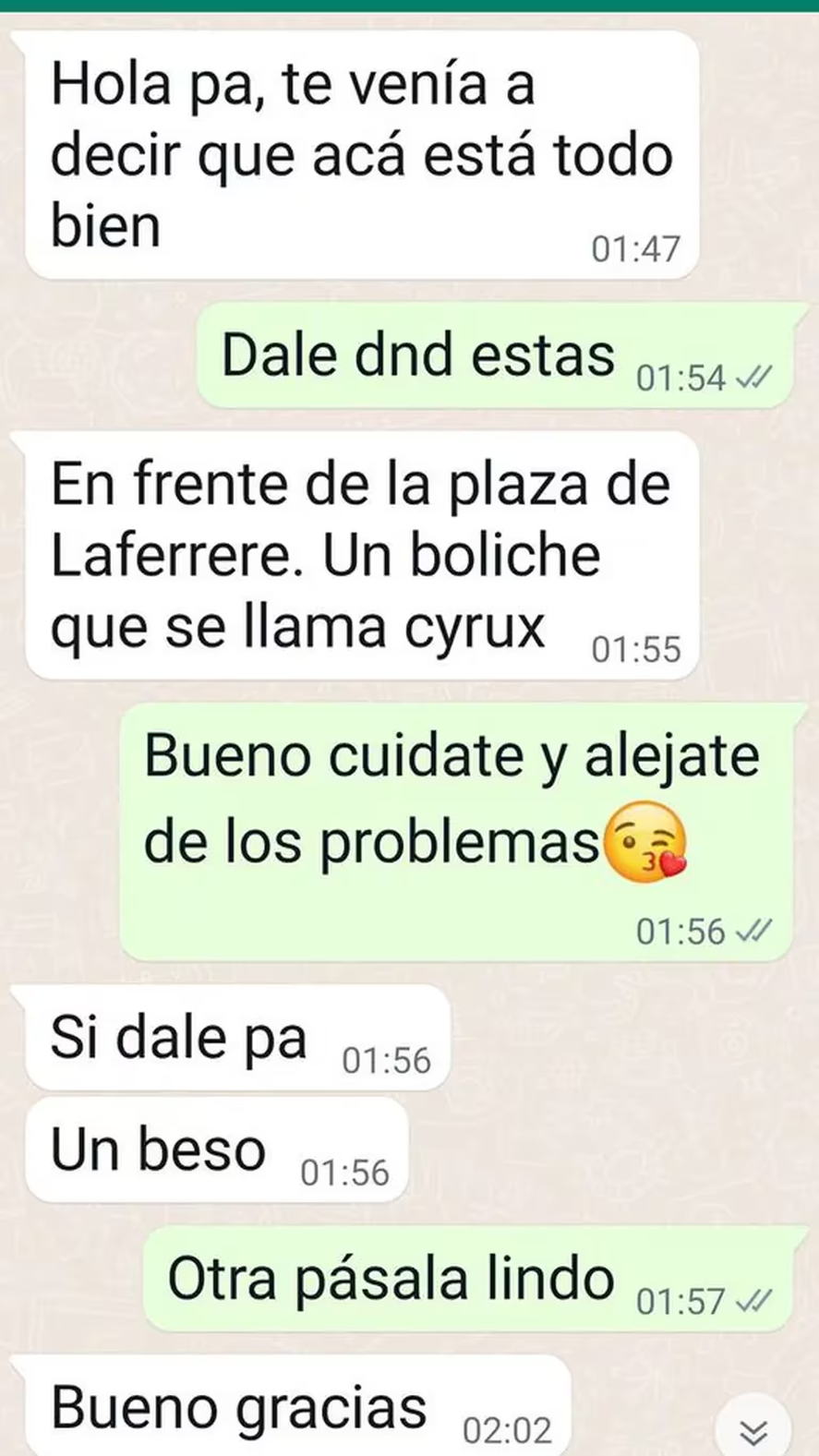Screen dimensions: 819x1456
Task: Jump to the latest messages with the down-arrow button
Action: click(753, 1429)
